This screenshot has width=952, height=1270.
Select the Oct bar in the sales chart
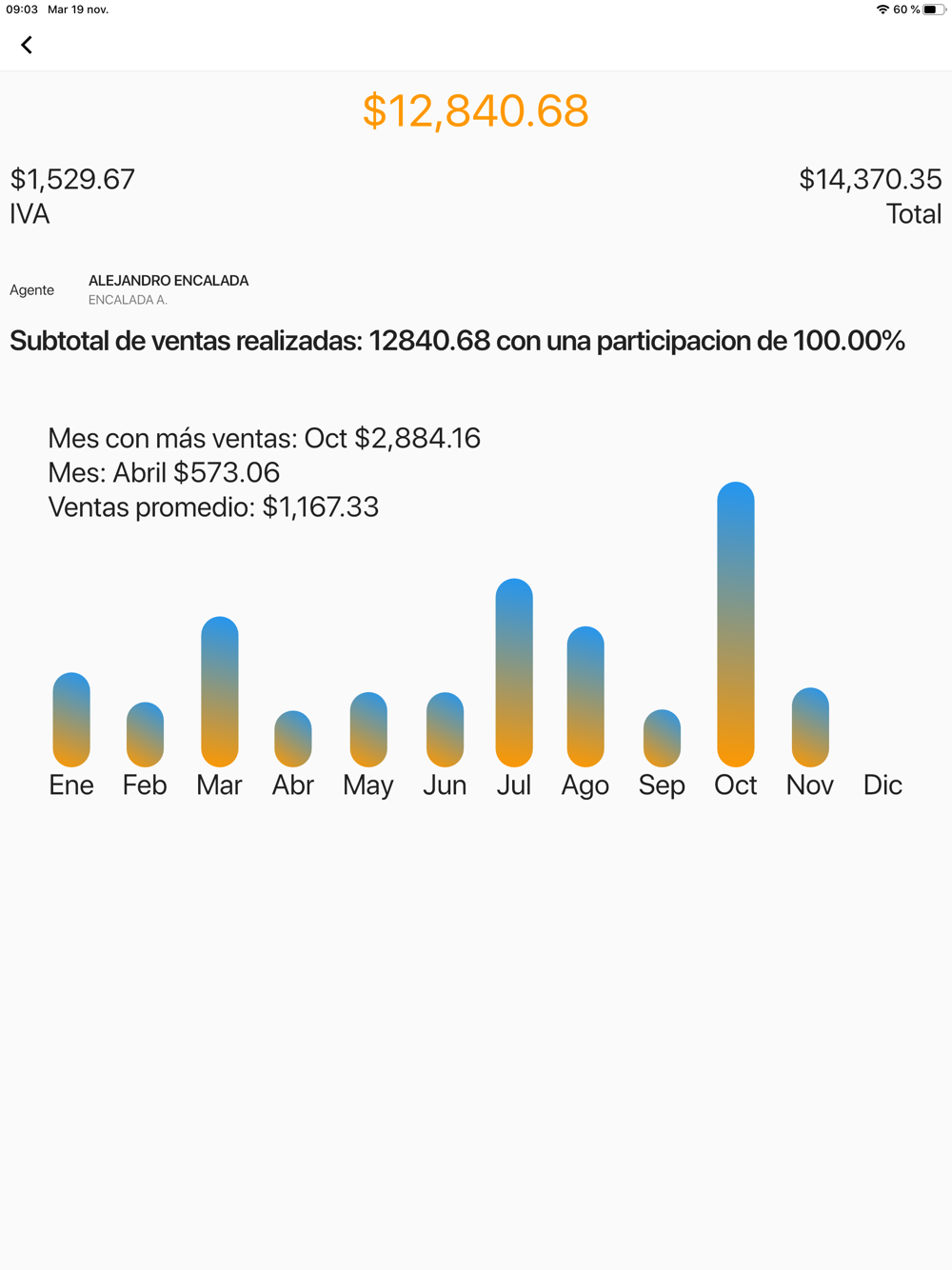pos(736,625)
